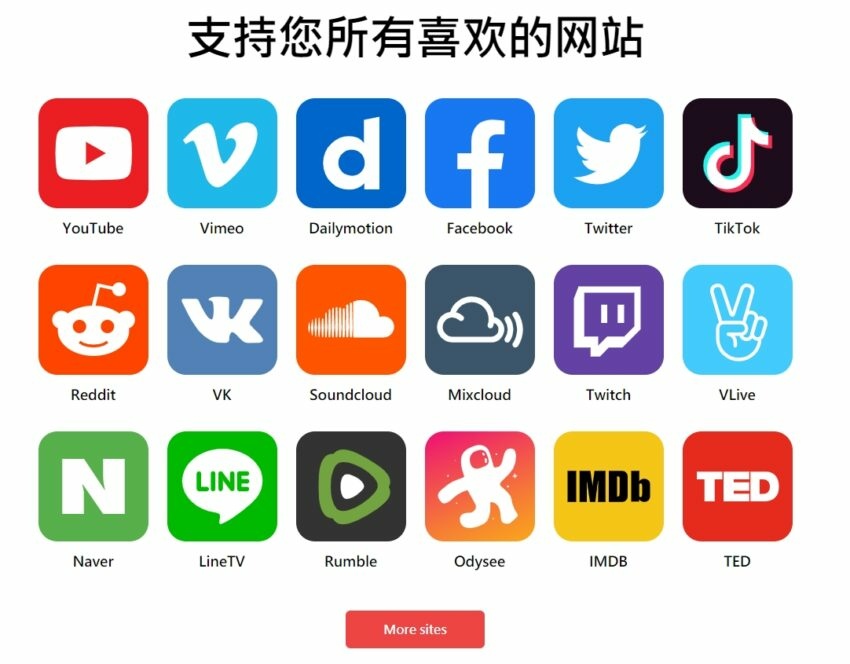Open the LineTV tile

(222, 486)
